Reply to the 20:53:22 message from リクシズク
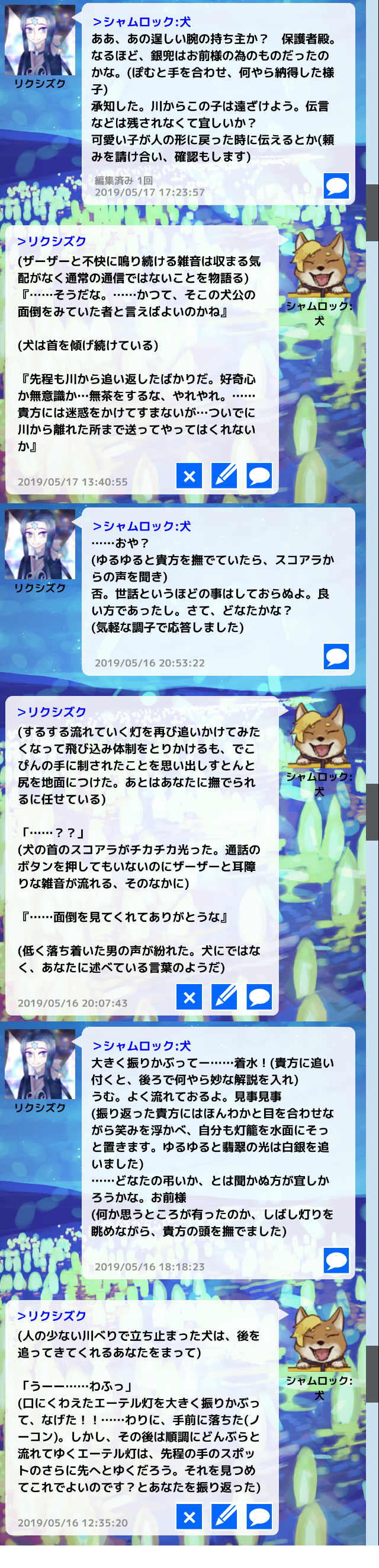 [336, 656]
